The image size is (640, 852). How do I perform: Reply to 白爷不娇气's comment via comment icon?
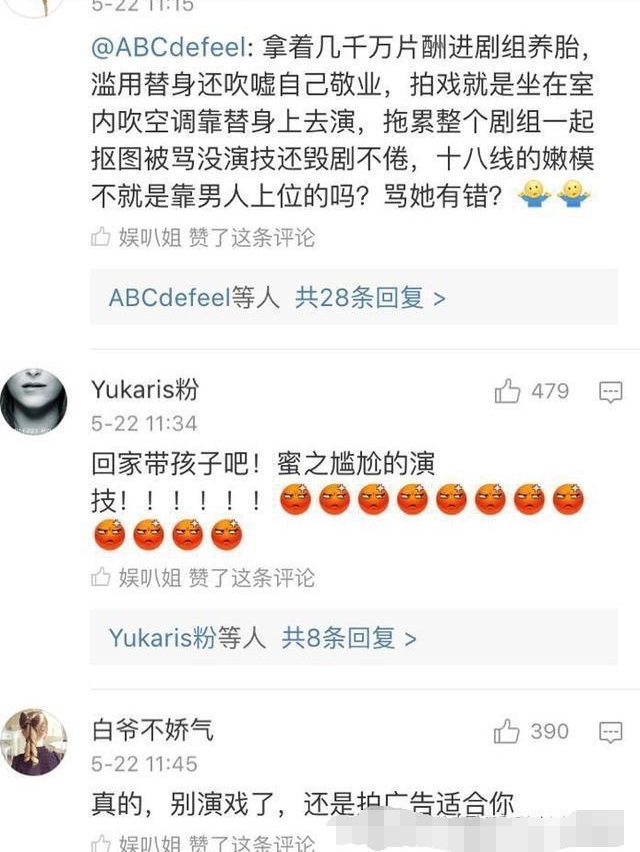610,733
